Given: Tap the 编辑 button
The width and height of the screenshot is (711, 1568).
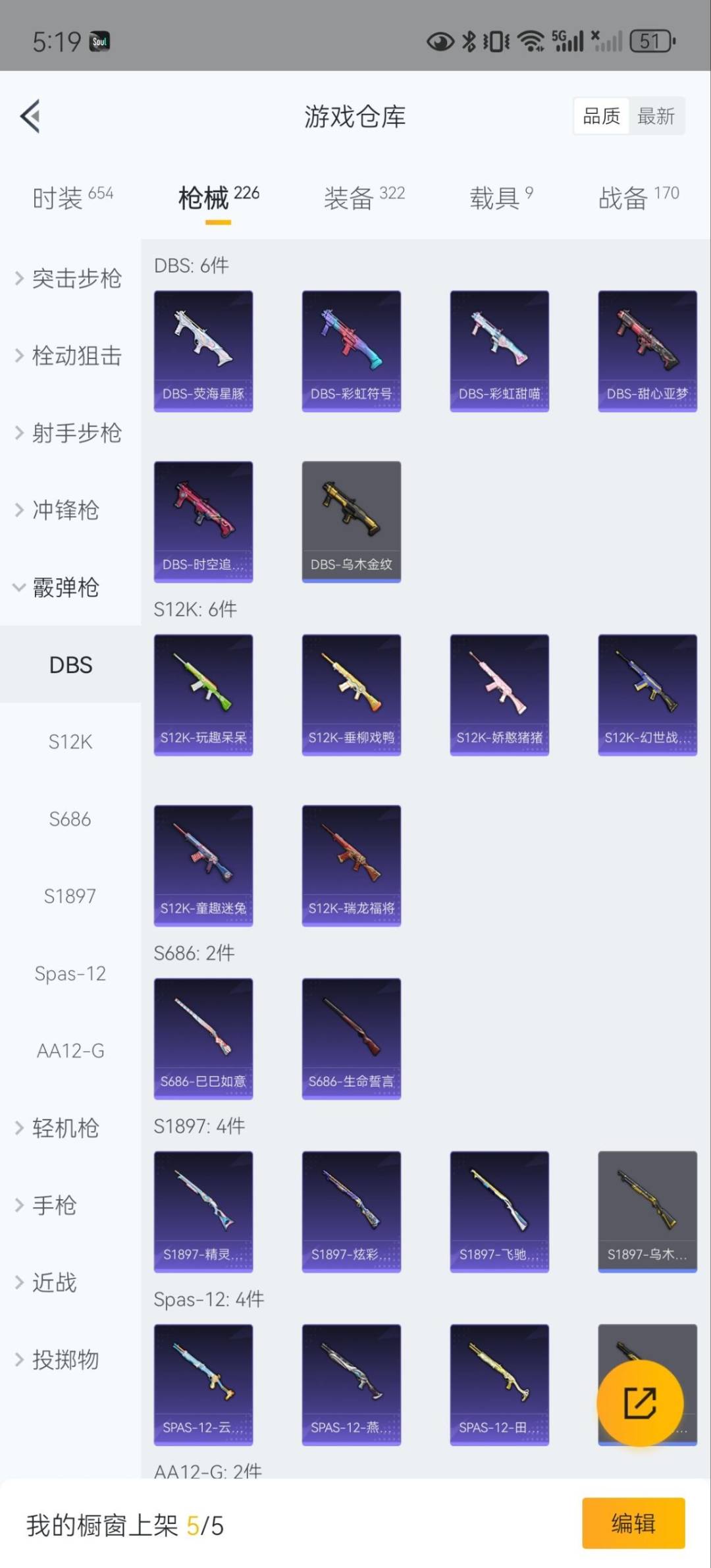Looking at the screenshot, I should point(633,1523).
